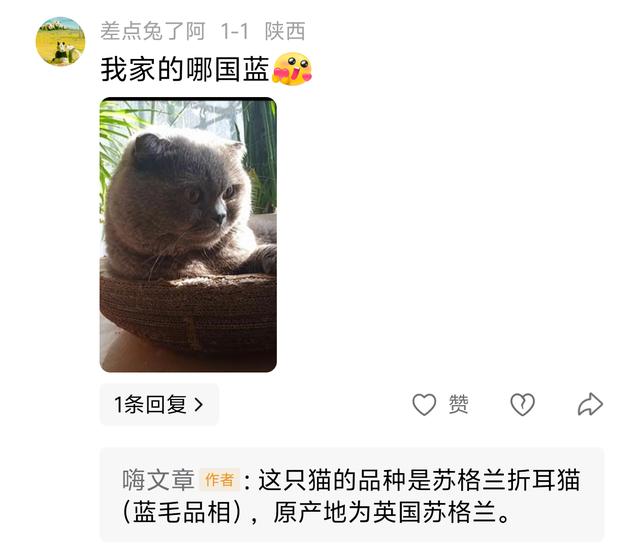The height and width of the screenshot is (557, 640).
Task: Like the comment with the 赞 heart
Action: [x=425, y=404]
